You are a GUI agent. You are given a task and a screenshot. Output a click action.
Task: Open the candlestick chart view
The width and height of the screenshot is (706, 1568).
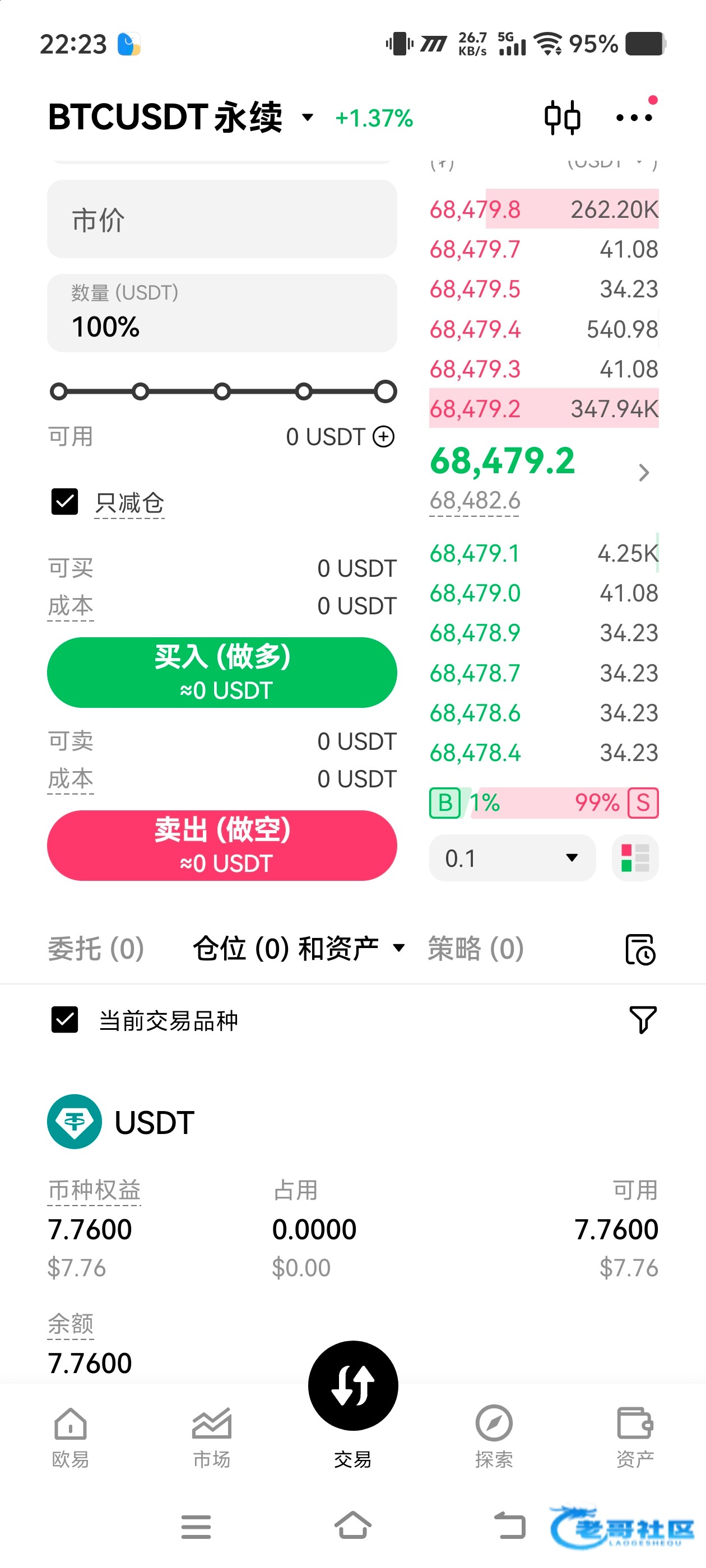pos(561,118)
